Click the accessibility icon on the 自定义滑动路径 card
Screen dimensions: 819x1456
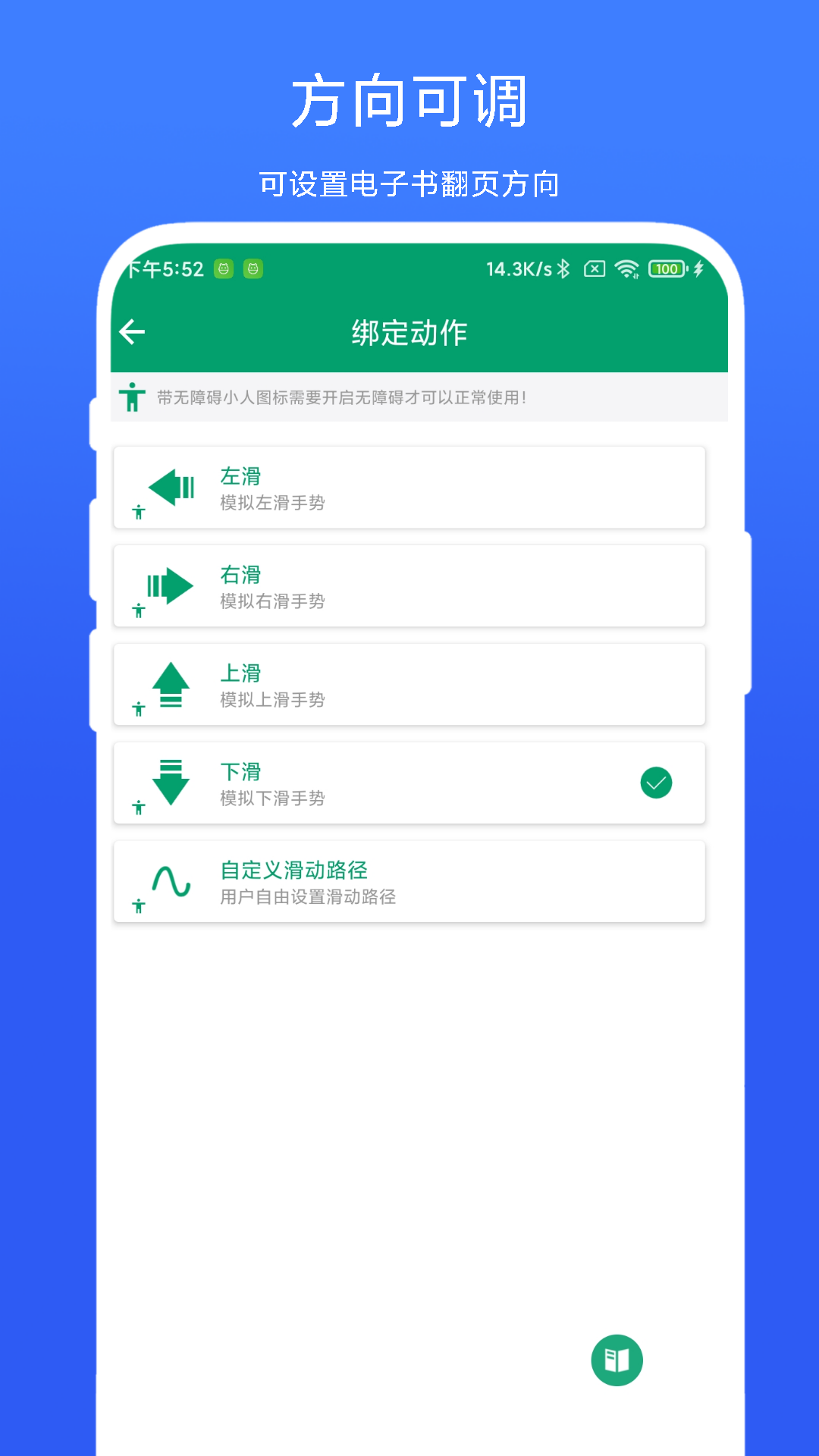pyautogui.click(x=139, y=907)
